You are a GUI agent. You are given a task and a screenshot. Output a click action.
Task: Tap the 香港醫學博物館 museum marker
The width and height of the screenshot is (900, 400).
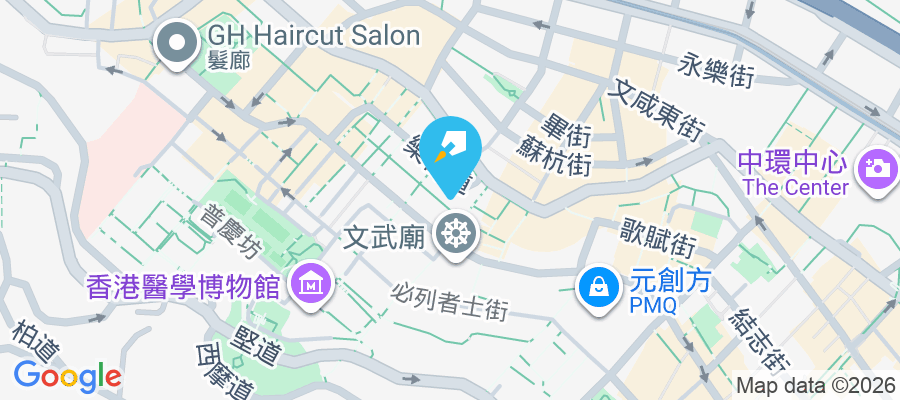point(310,285)
